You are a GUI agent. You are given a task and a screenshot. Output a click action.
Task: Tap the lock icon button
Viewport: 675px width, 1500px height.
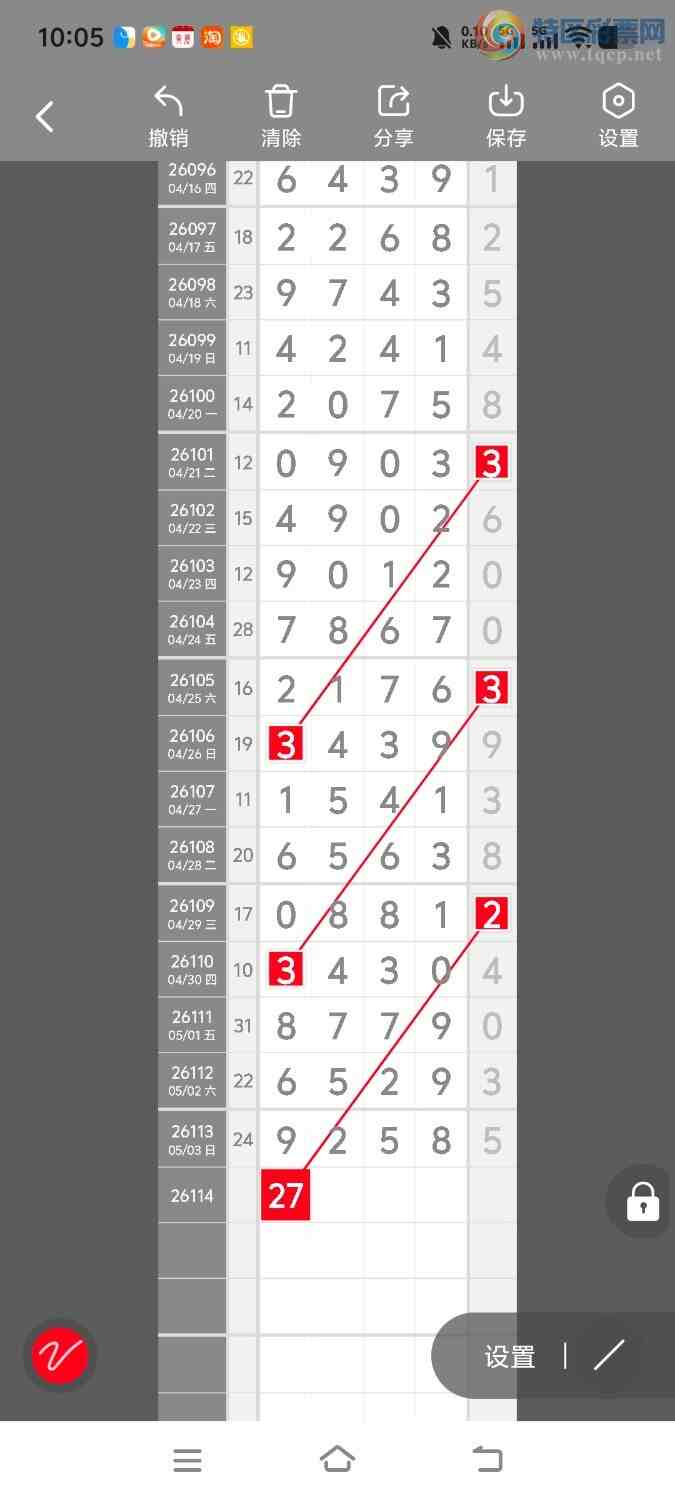[642, 1201]
